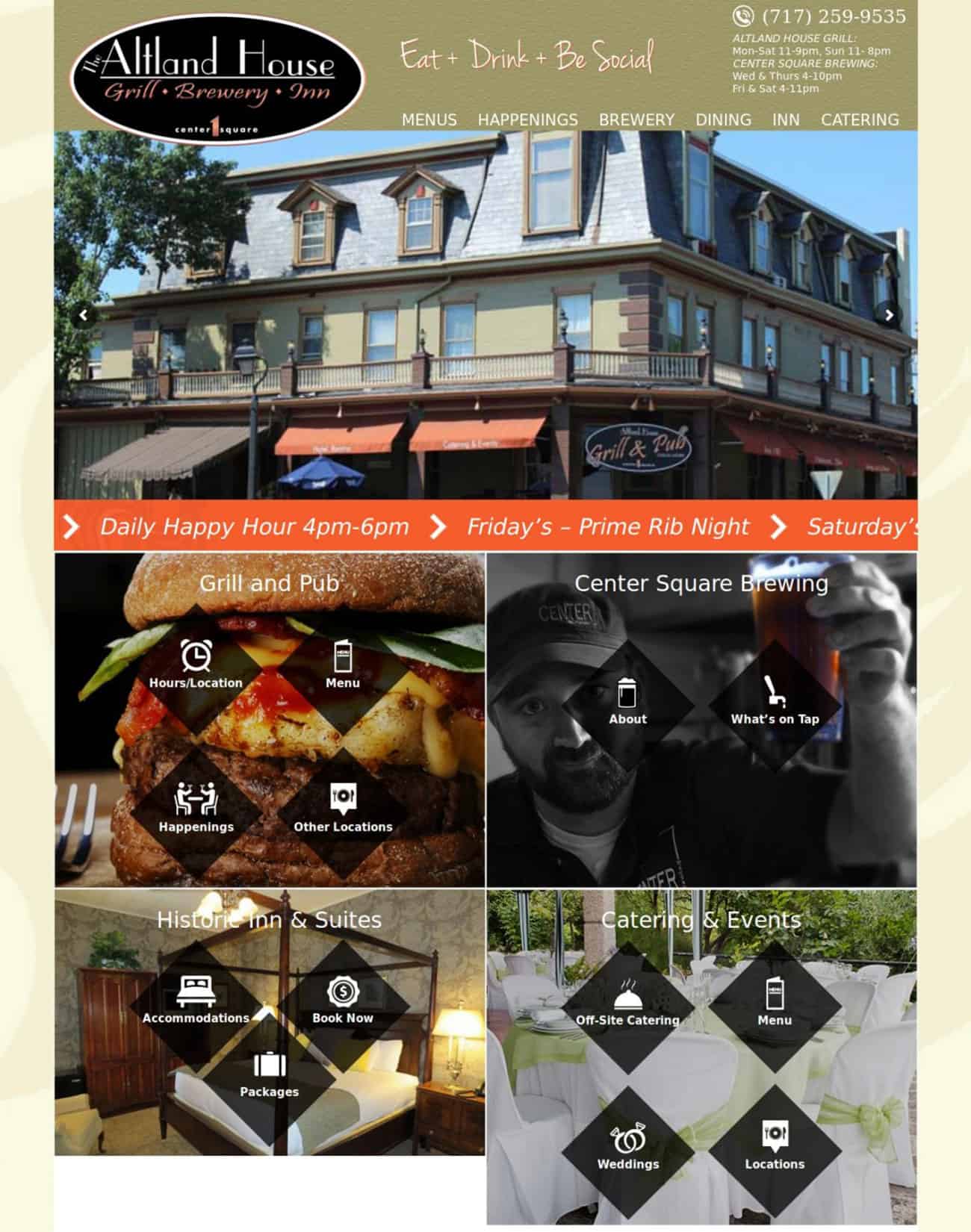Advance to the next slideshow image

(x=888, y=315)
